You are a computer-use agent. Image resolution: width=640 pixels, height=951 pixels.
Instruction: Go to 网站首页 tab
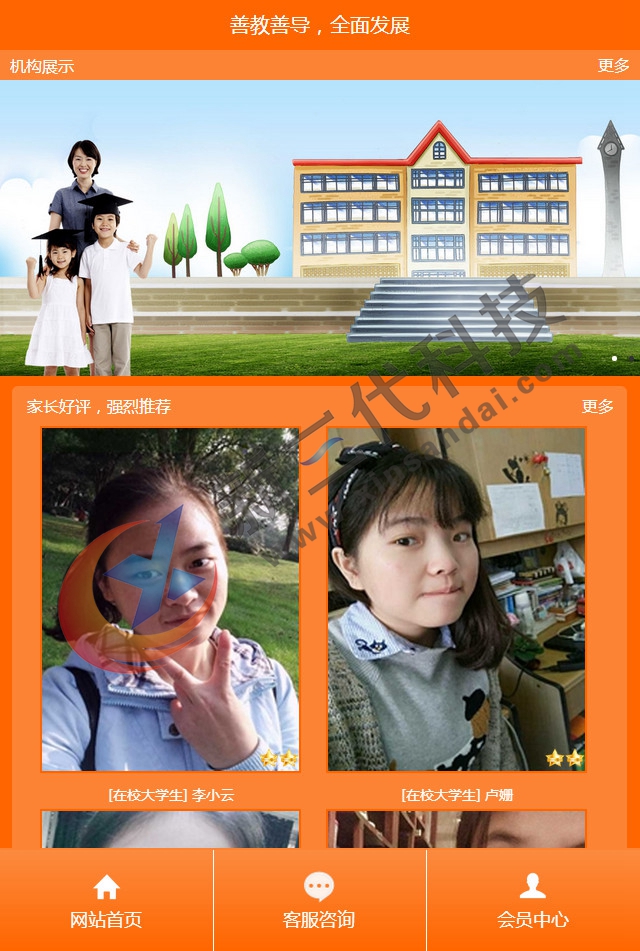pos(106,900)
